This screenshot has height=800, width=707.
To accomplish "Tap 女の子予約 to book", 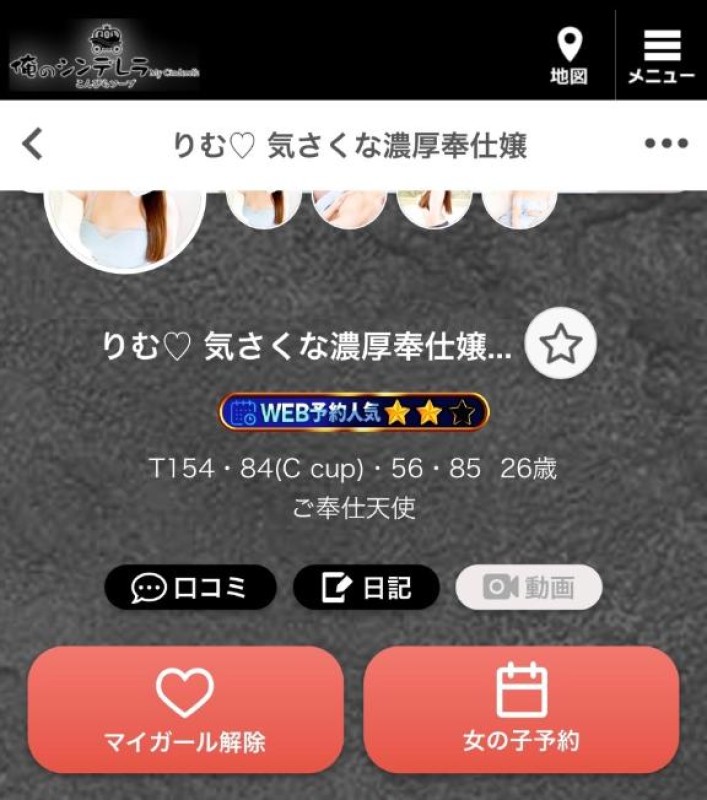I will pyautogui.click(x=521, y=710).
